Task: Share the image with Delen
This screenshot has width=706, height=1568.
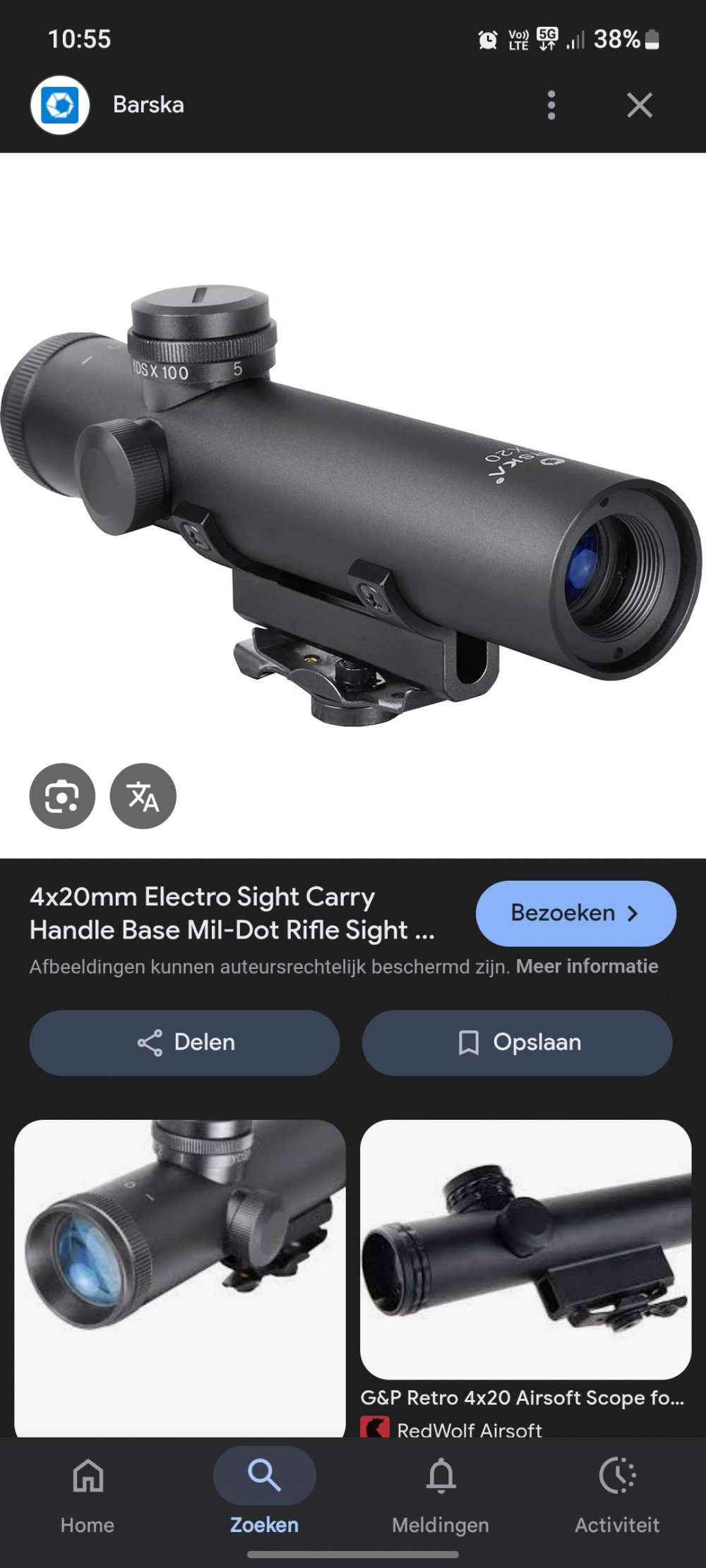Action: pos(185,1042)
